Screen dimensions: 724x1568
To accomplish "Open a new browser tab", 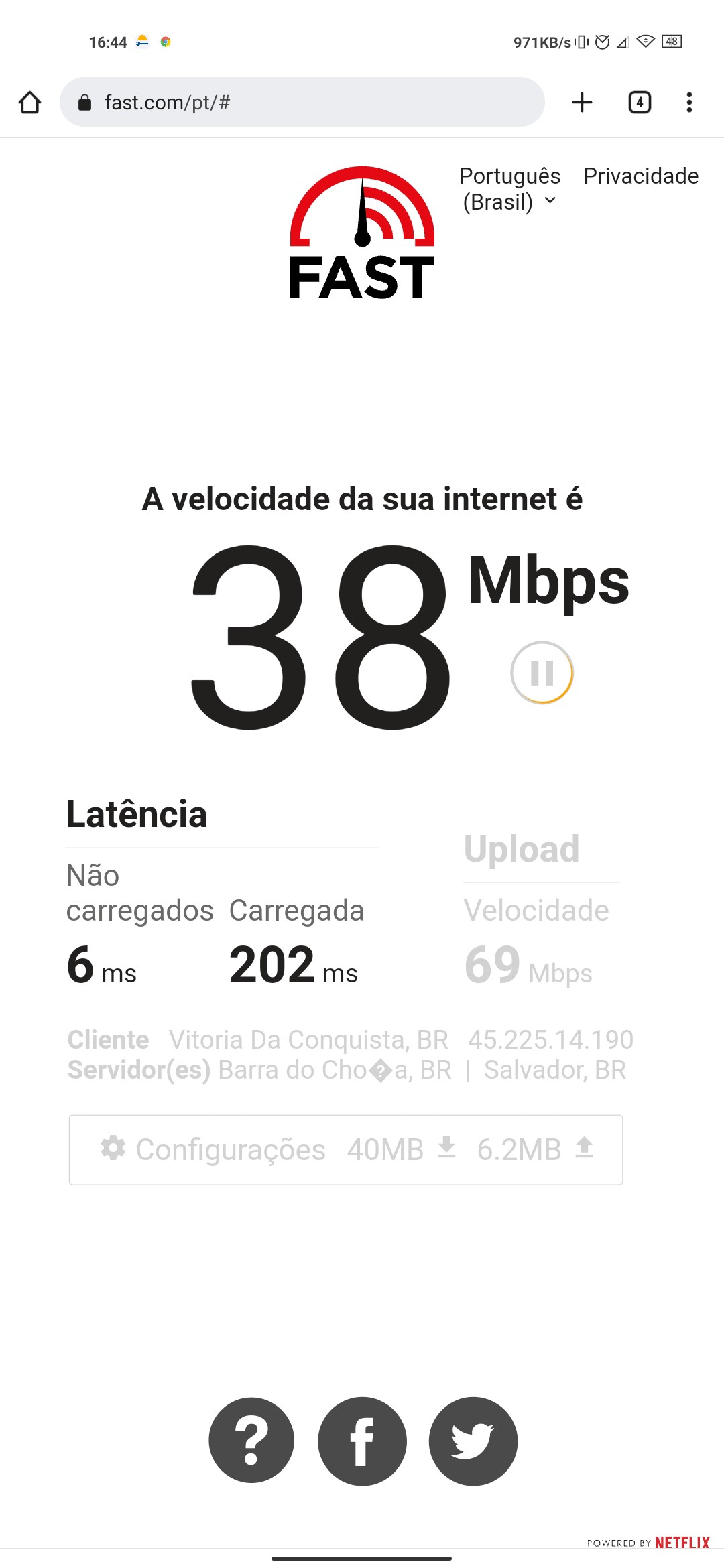I will [x=582, y=103].
